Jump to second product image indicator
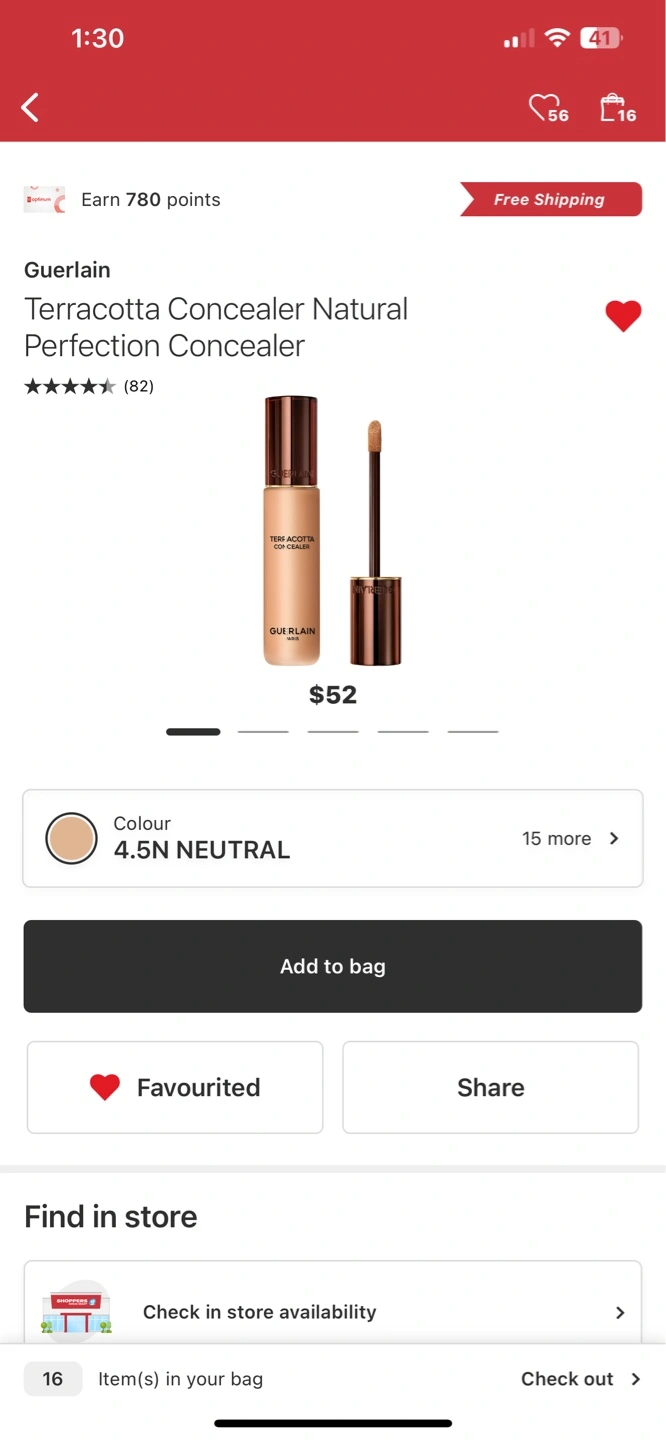The height and width of the screenshot is (1440, 666). tap(263, 732)
